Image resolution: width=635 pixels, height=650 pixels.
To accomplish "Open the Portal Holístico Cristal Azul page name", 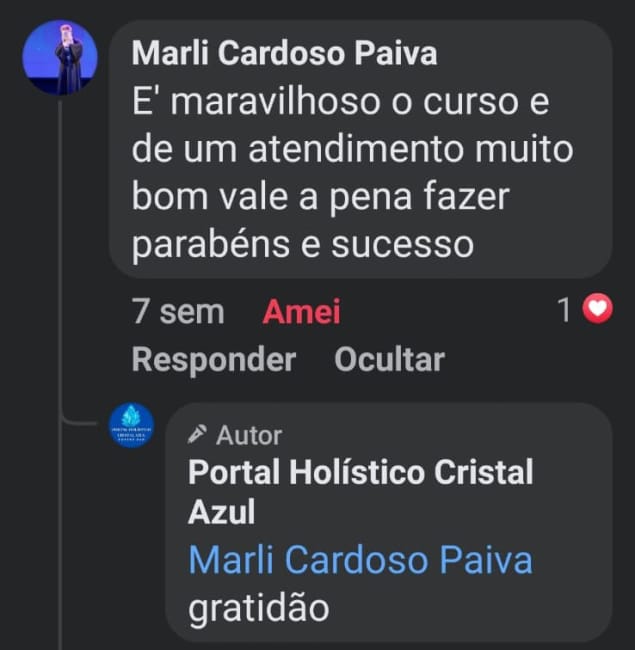I will pos(360,491).
